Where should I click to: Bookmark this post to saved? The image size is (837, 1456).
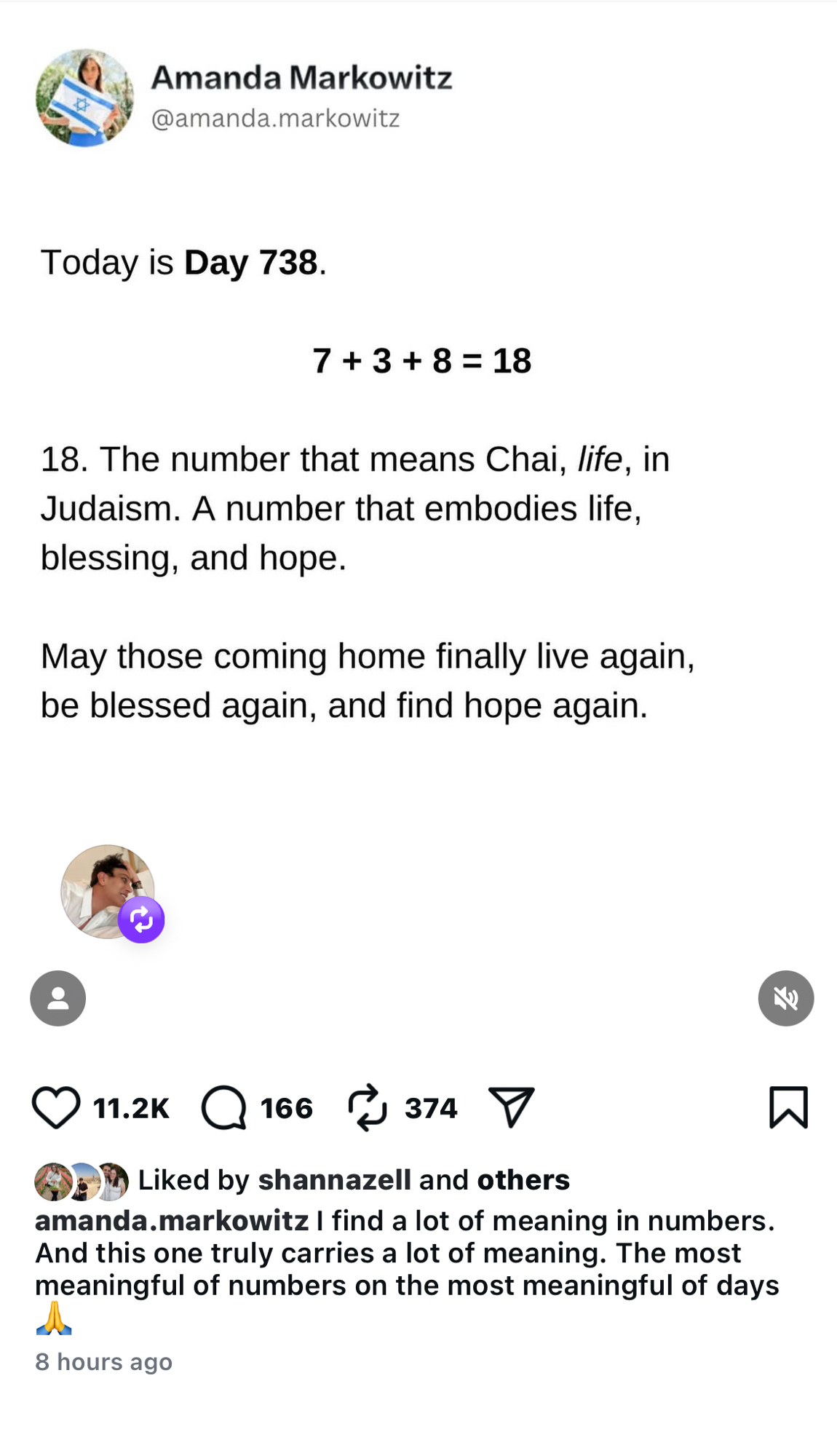tap(788, 1107)
